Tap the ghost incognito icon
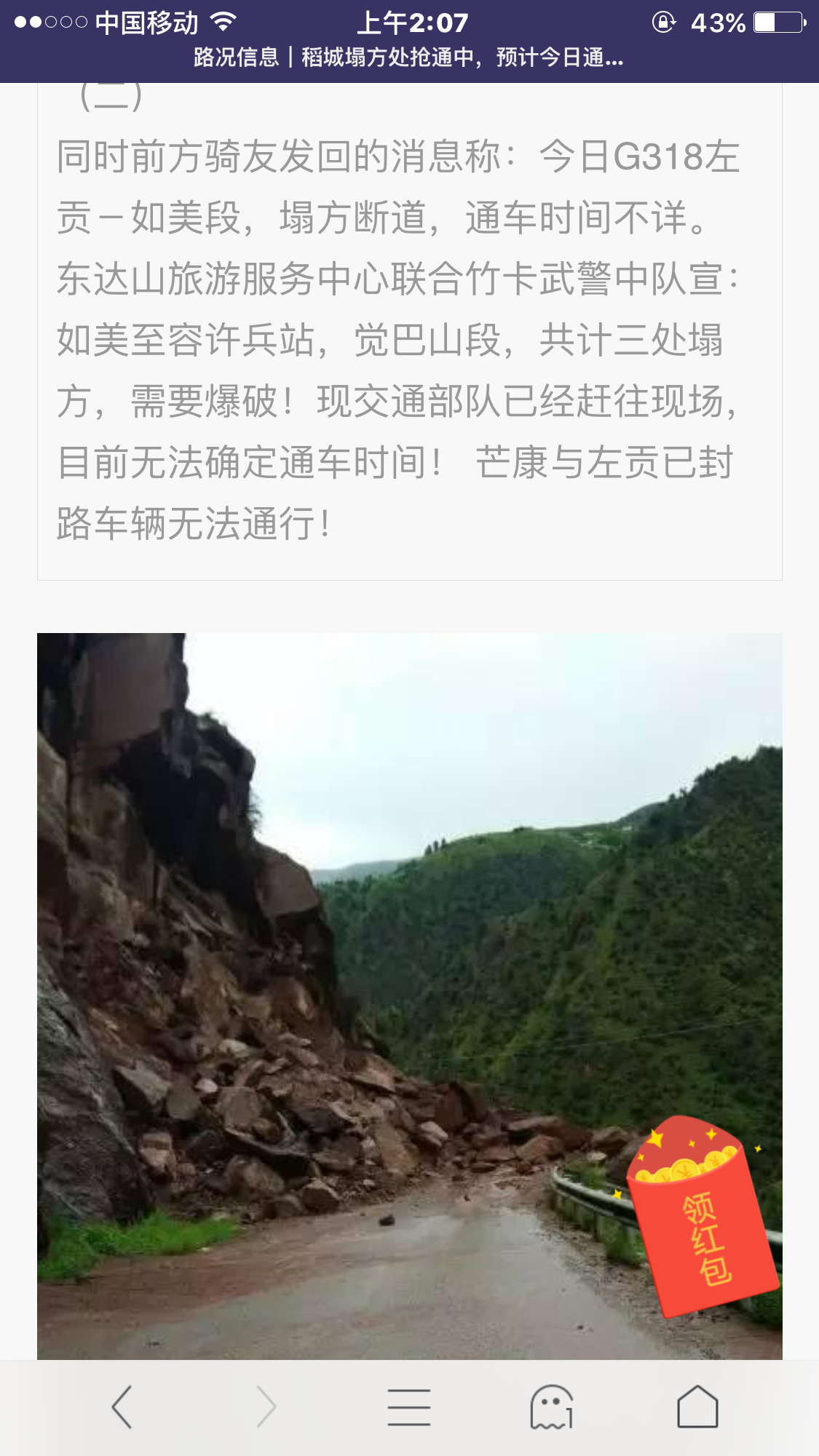Screen dimensions: 819x1456 coord(552,1407)
